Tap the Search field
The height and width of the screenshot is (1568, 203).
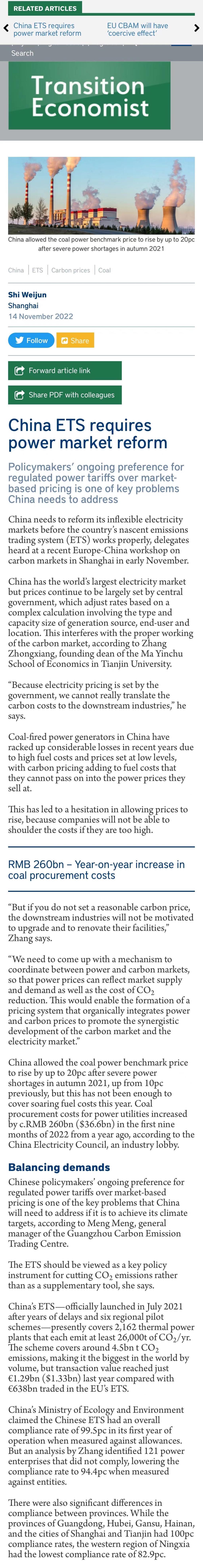tap(23, 53)
